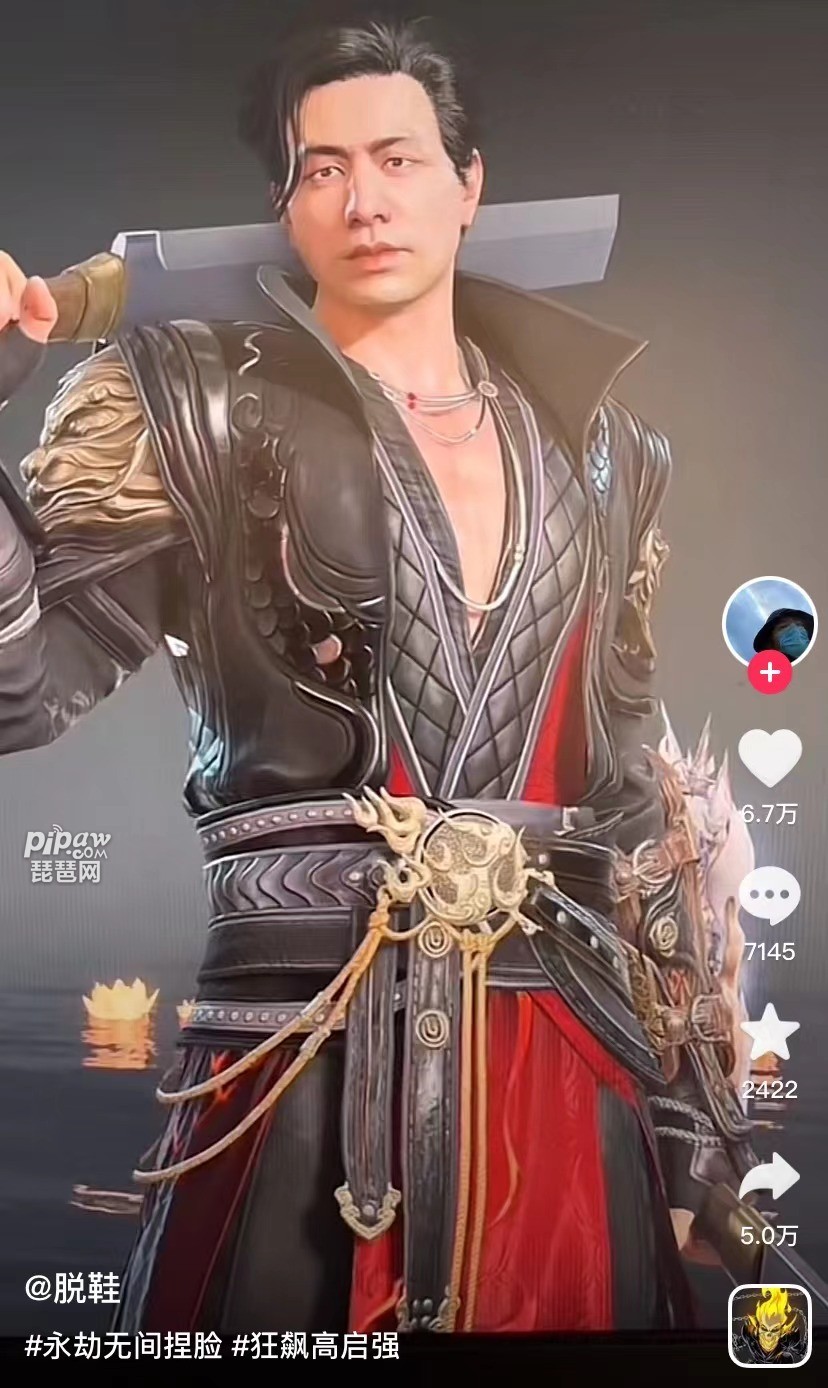Open the #狂飙高启强 hashtag
Screen dimensions: 828x1388
pyautogui.click(x=316, y=1346)
